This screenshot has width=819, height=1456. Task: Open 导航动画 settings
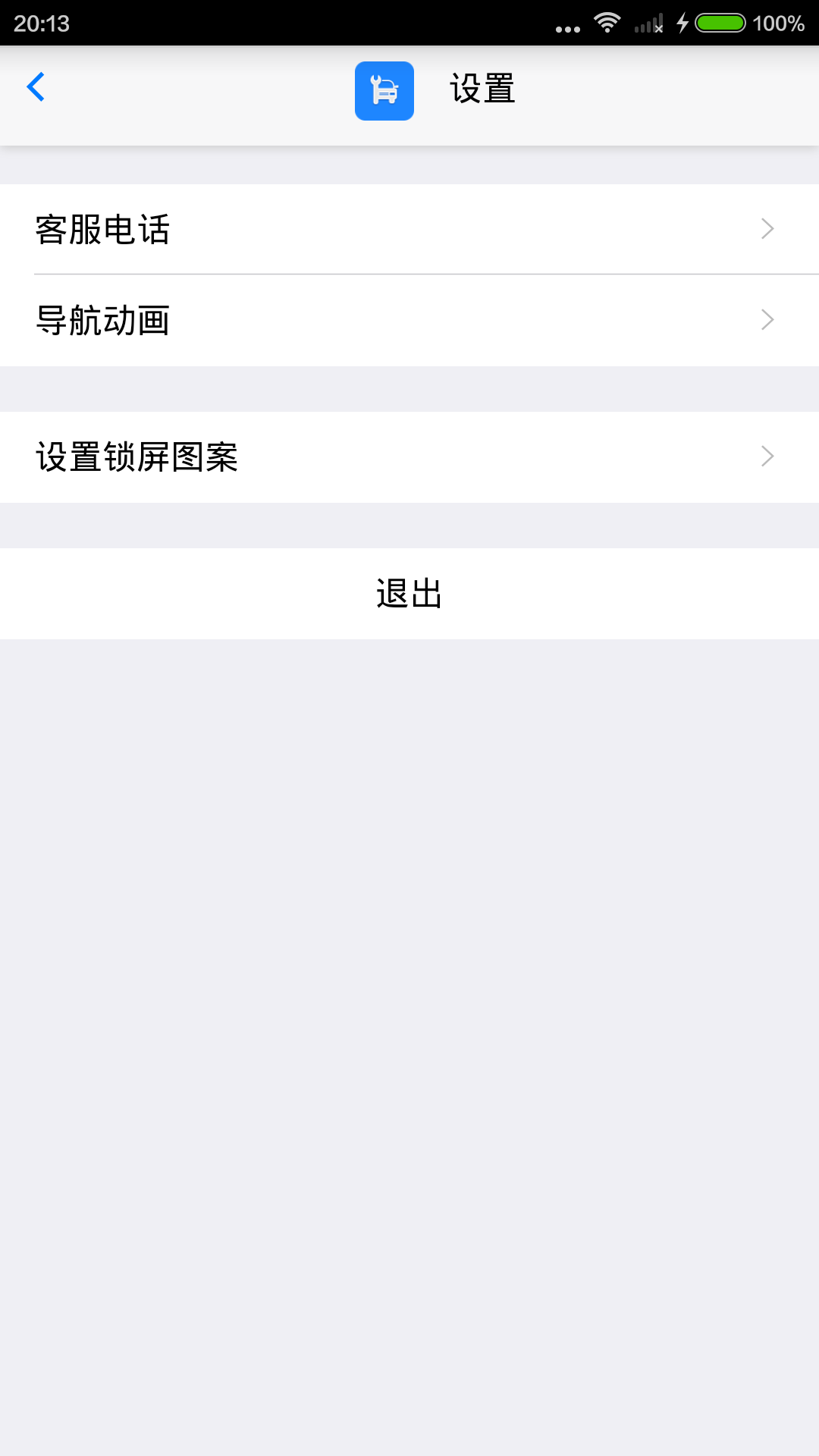[409, 320]
